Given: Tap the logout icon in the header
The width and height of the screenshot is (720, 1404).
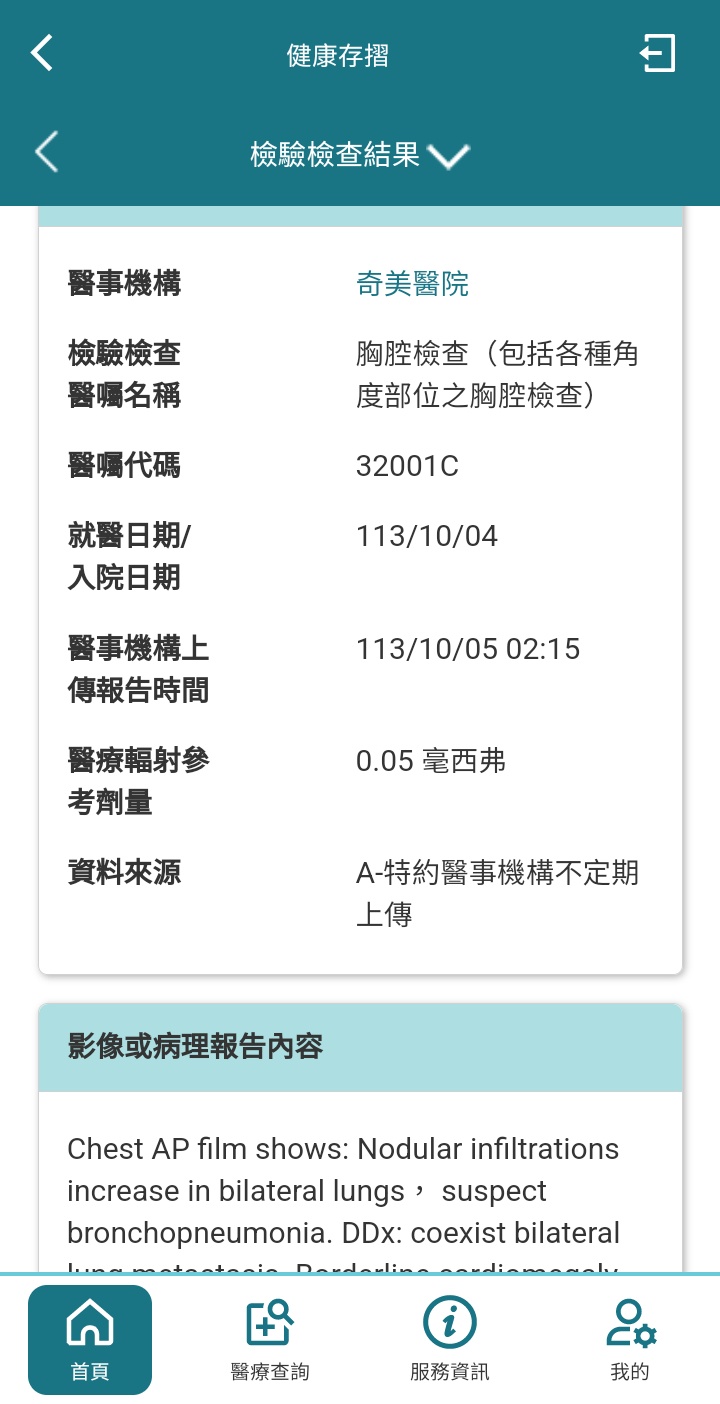Looking at the screenshot, I should (x=658, y=53).
